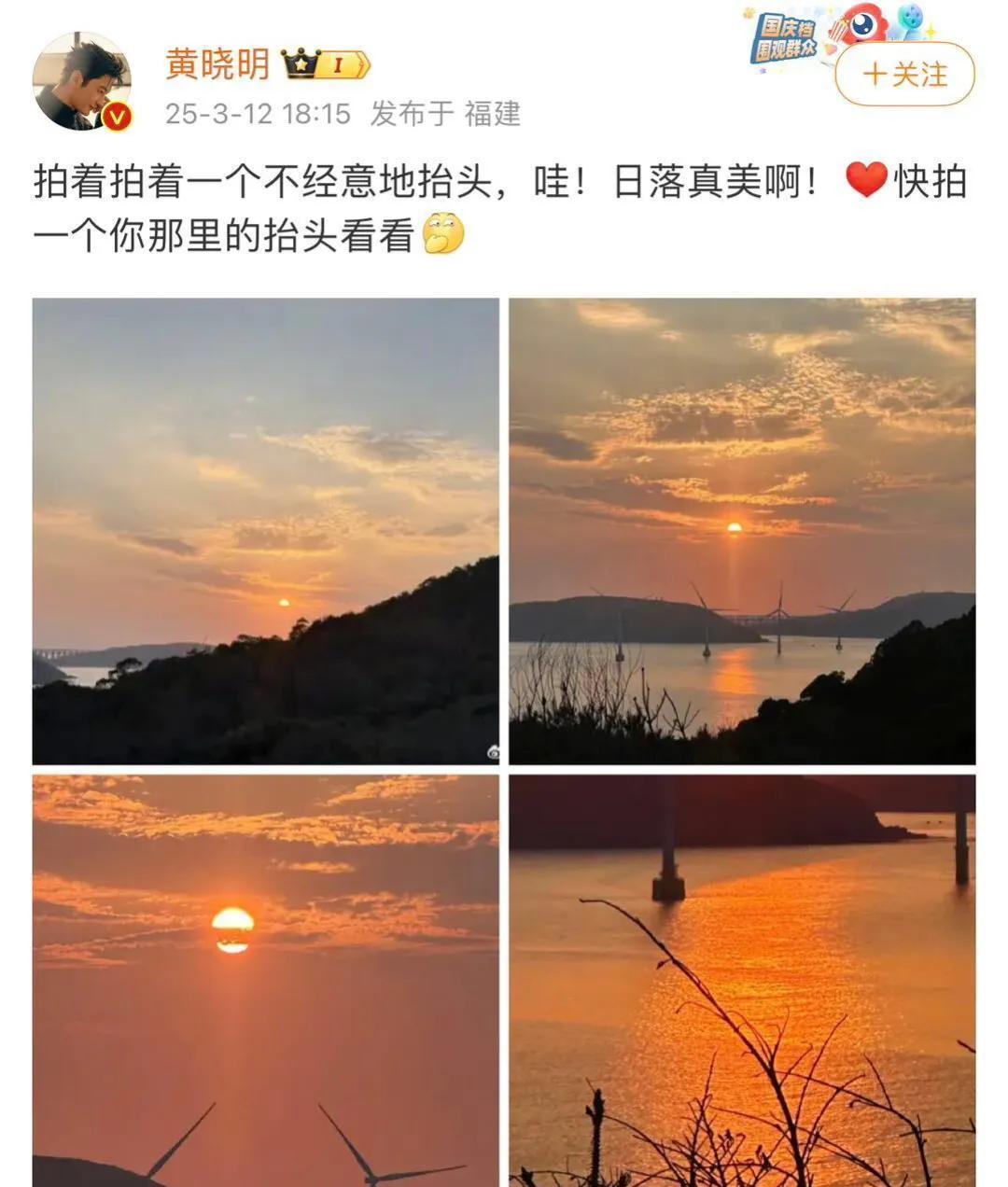
Task: Open 黄晓明's profile picture
Action: pos(81,81)
